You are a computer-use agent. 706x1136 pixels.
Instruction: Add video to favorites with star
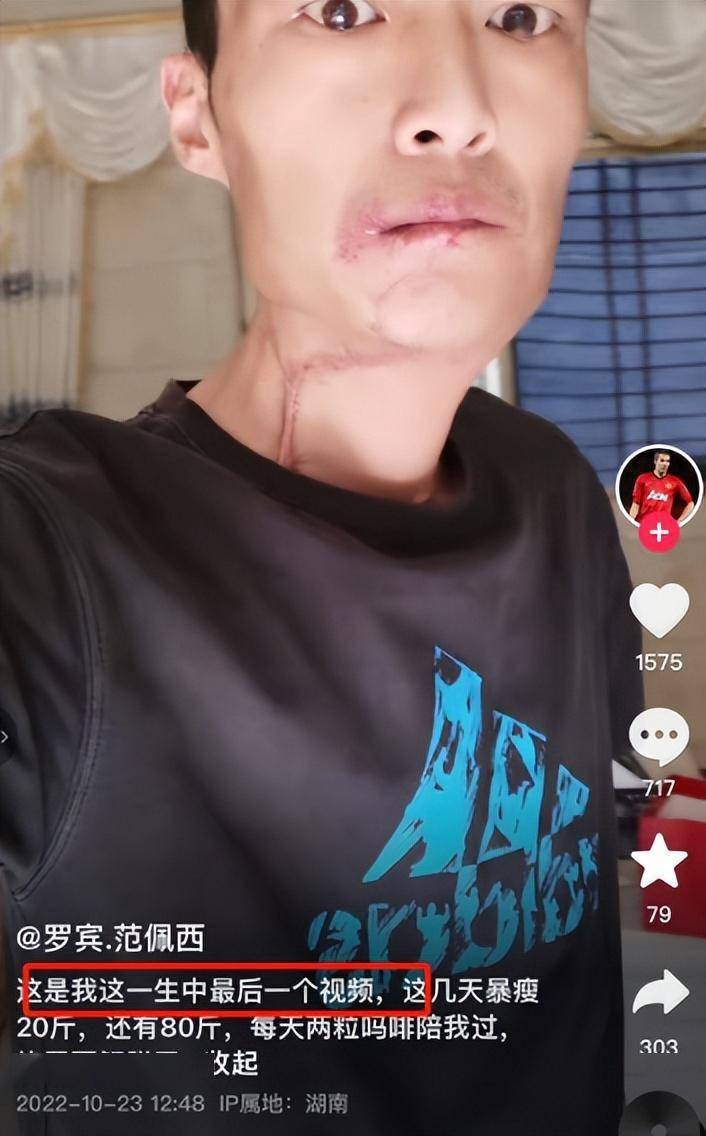pyautogui.click(x=659, y=863)
